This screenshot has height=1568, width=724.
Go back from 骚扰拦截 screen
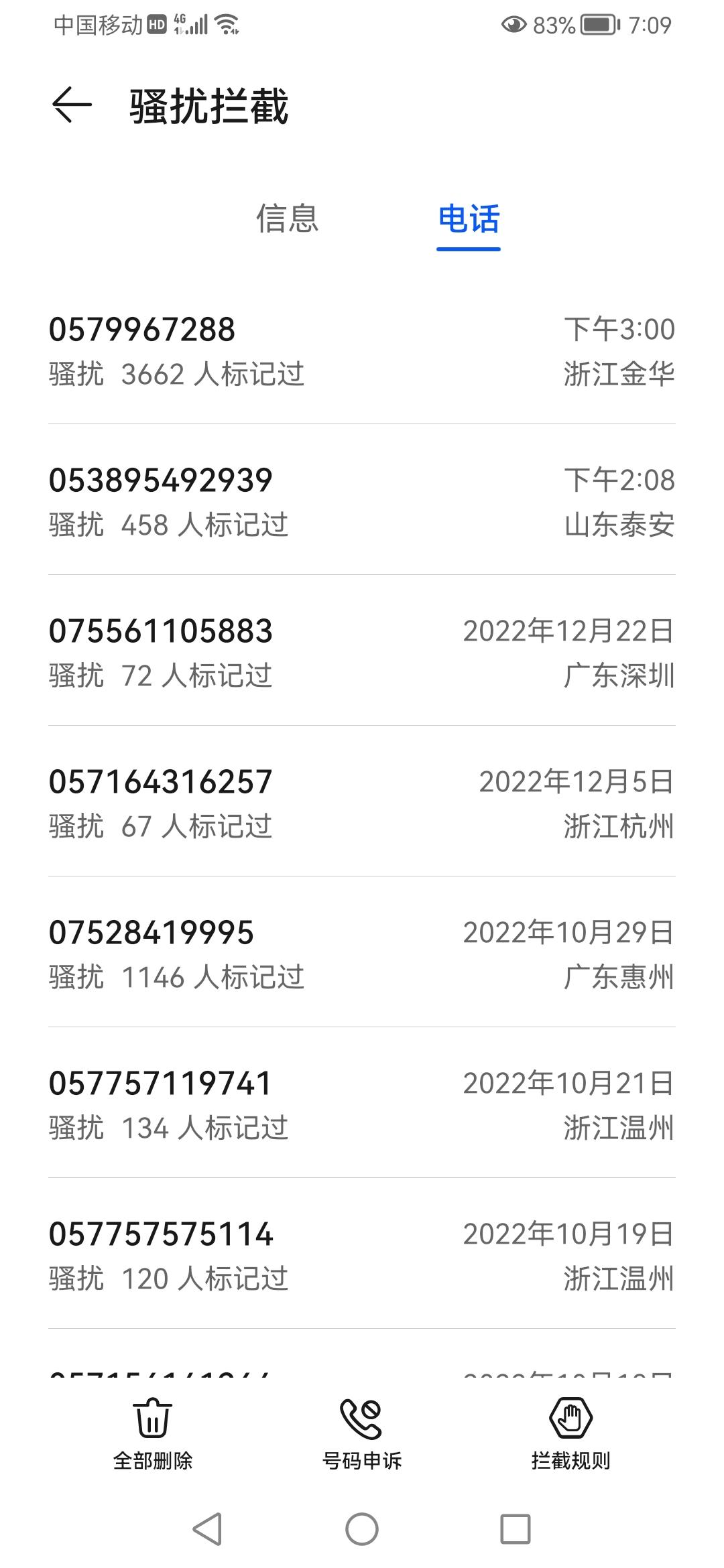[72, 105]
